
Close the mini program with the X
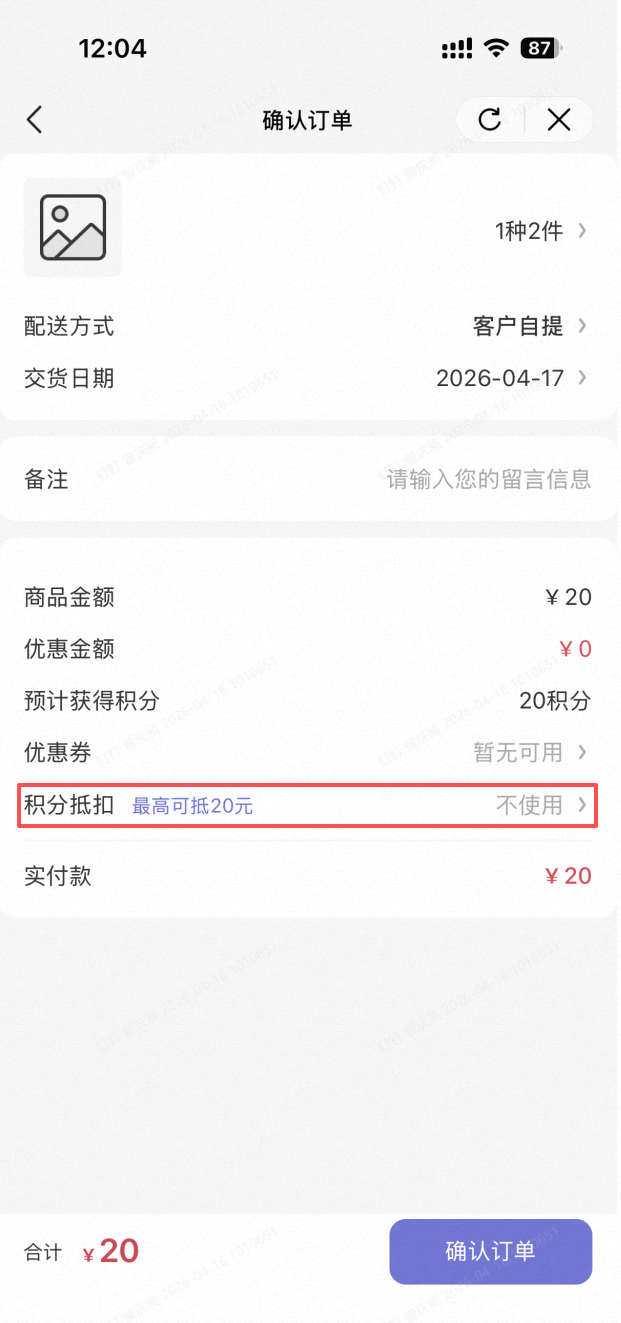coord(559,121)
